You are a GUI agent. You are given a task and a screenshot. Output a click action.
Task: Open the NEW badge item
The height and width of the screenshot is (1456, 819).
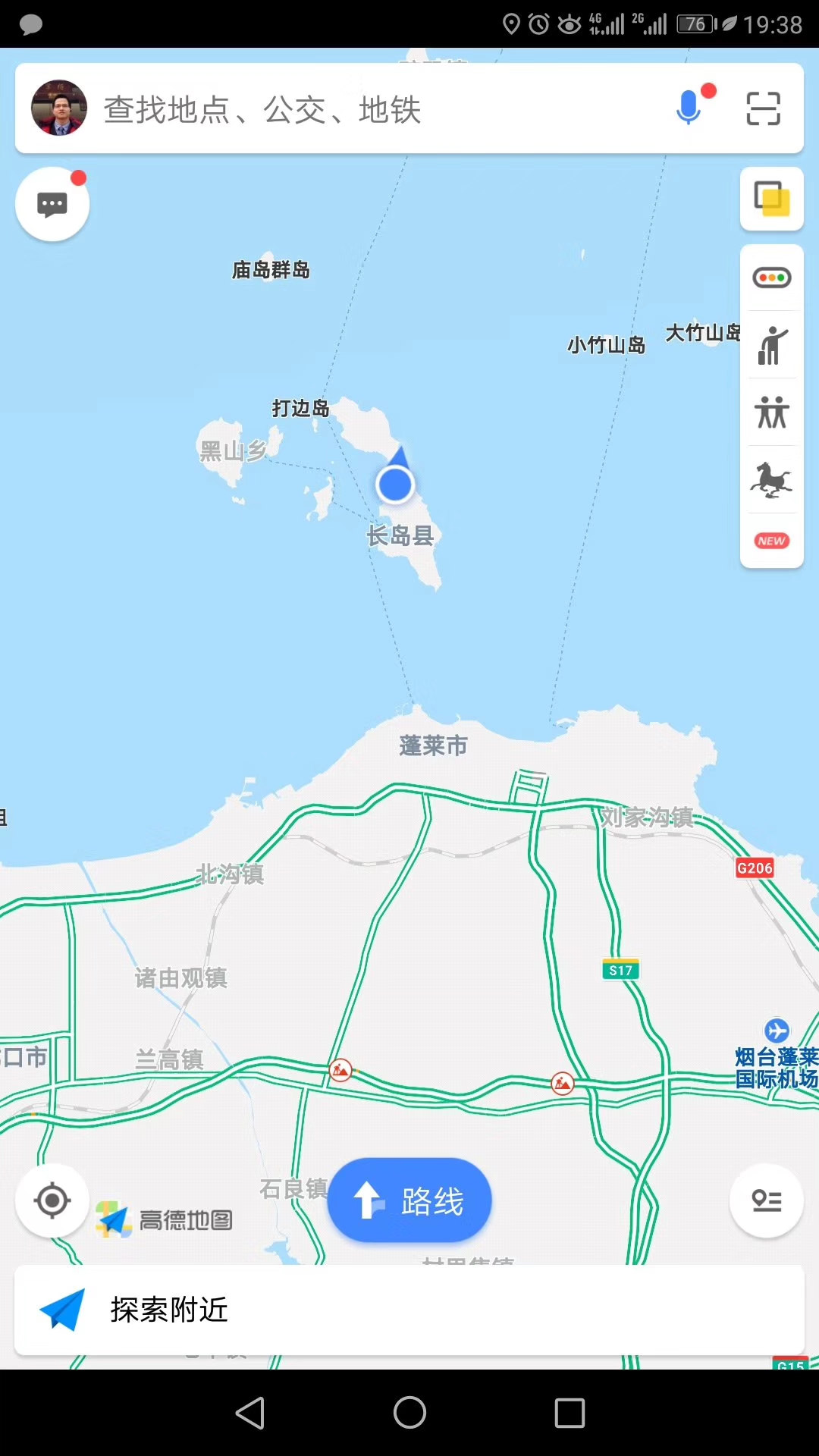(771, 541)
